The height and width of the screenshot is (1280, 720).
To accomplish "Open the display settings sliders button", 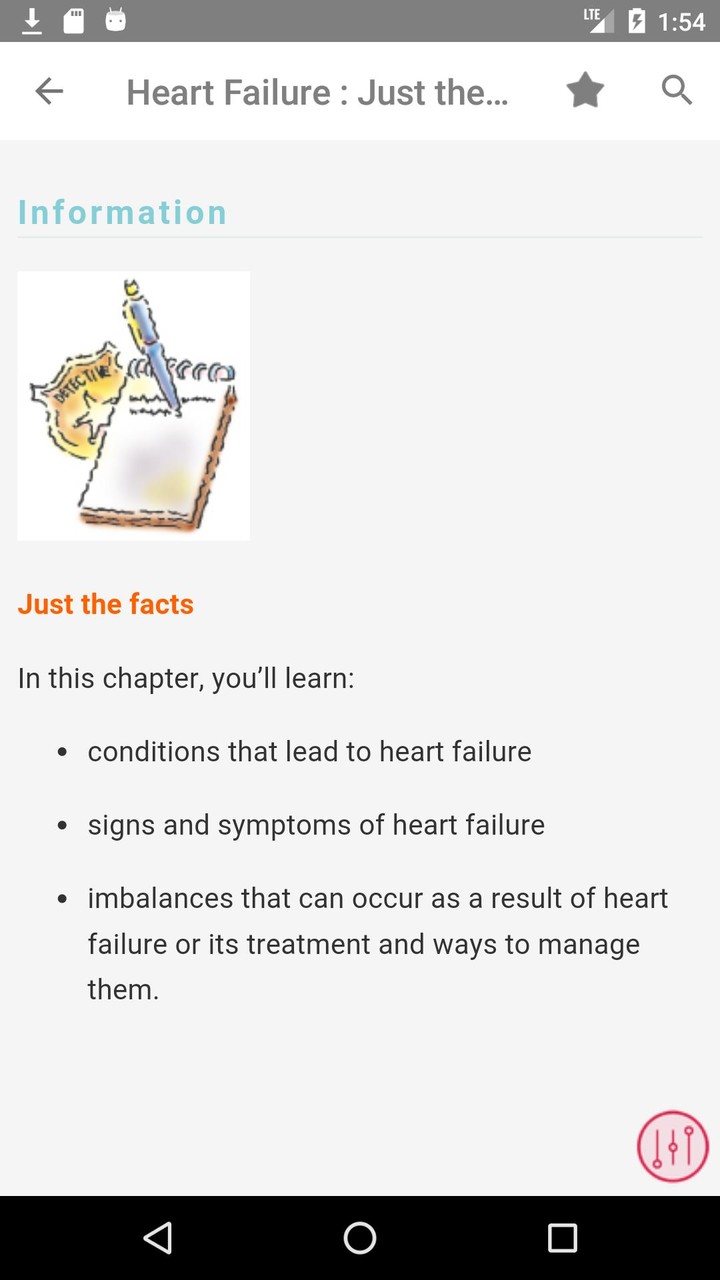I will click(x=672, y=1146).
